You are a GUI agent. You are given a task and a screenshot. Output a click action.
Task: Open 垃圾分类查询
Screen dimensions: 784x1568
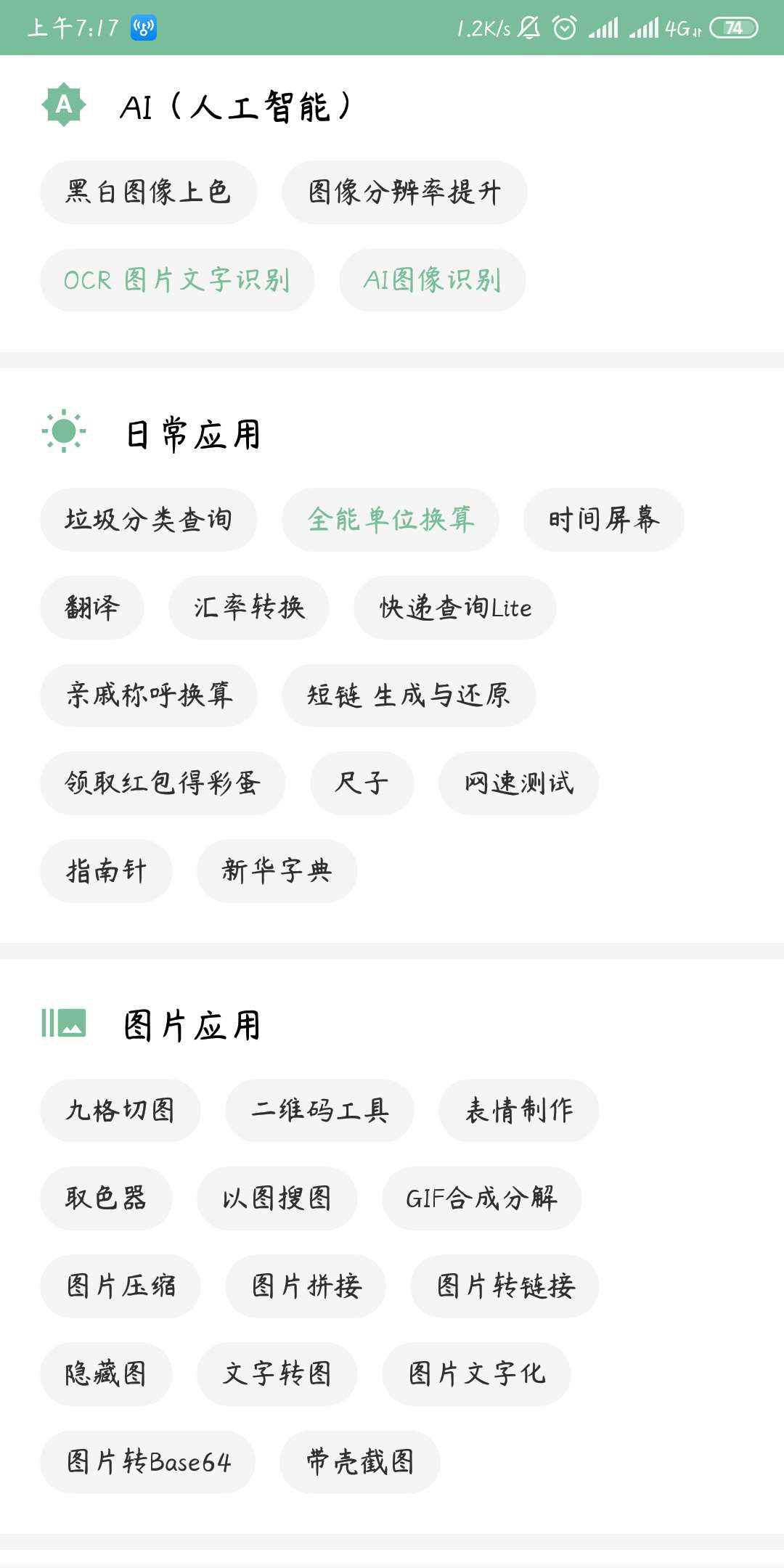click(x=149, y=520)
